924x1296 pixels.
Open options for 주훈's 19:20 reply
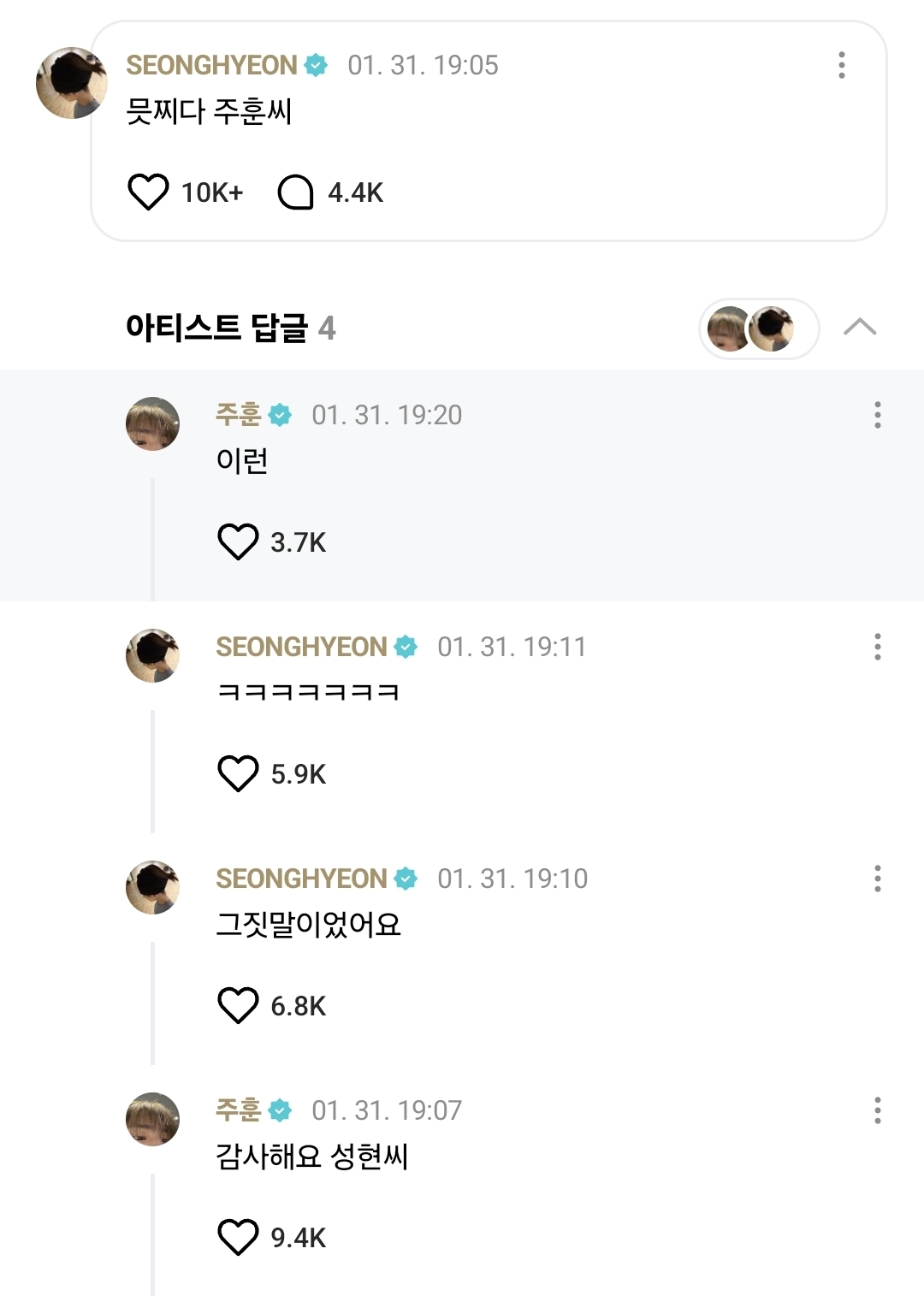[877, 415]
